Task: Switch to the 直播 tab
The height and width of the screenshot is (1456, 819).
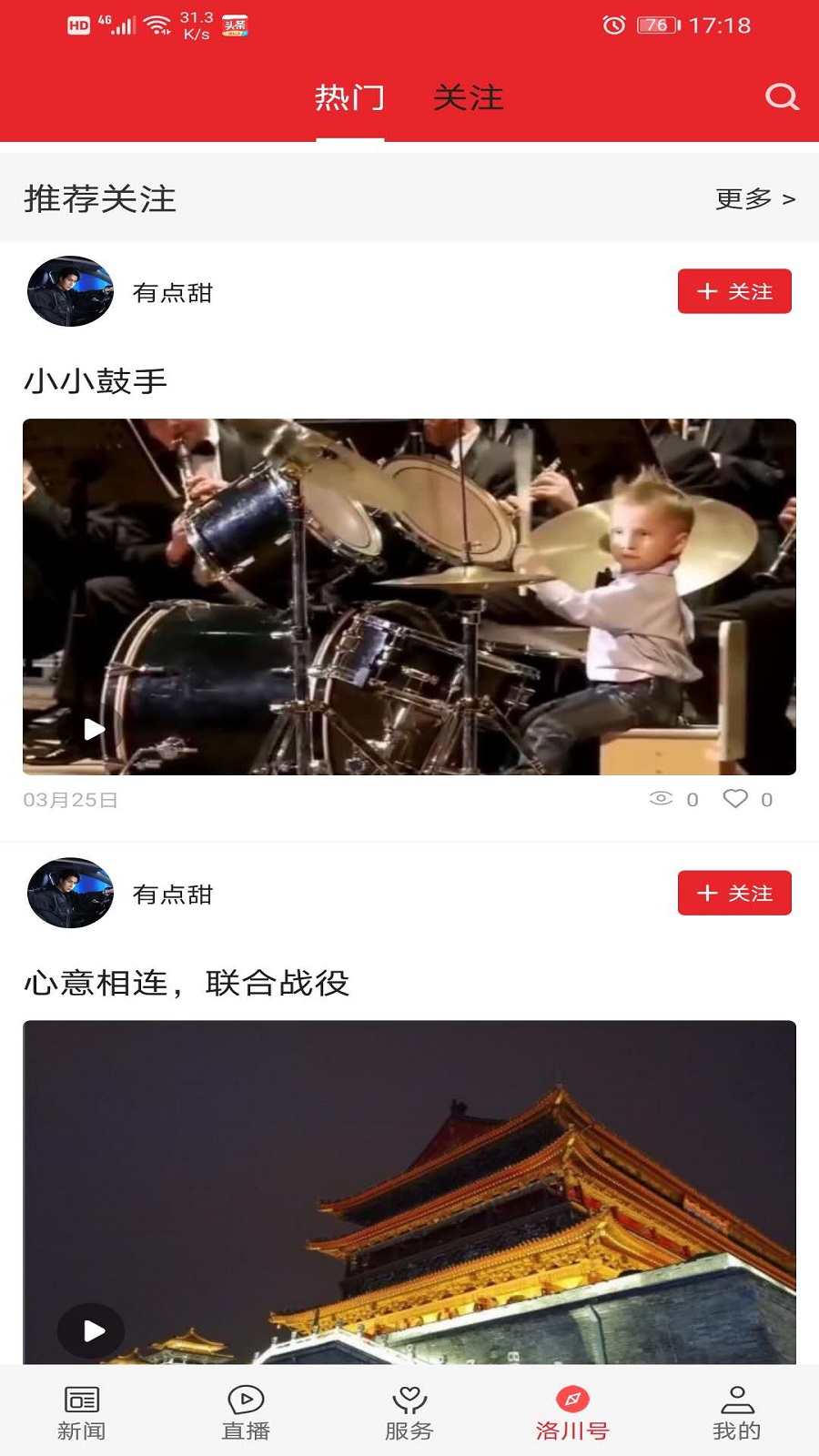Action: [246, 1413]
